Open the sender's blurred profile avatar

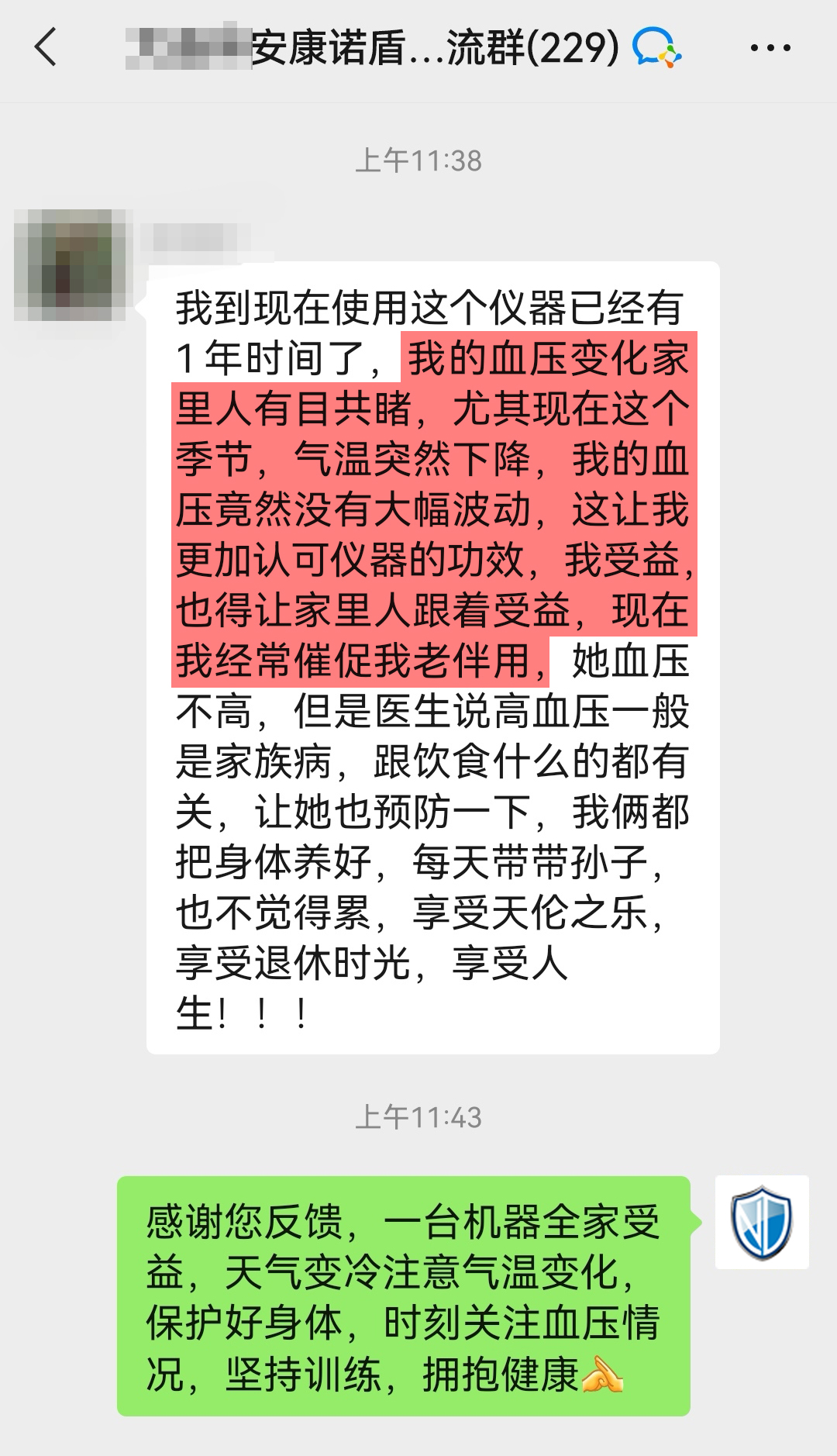[71, 265]
